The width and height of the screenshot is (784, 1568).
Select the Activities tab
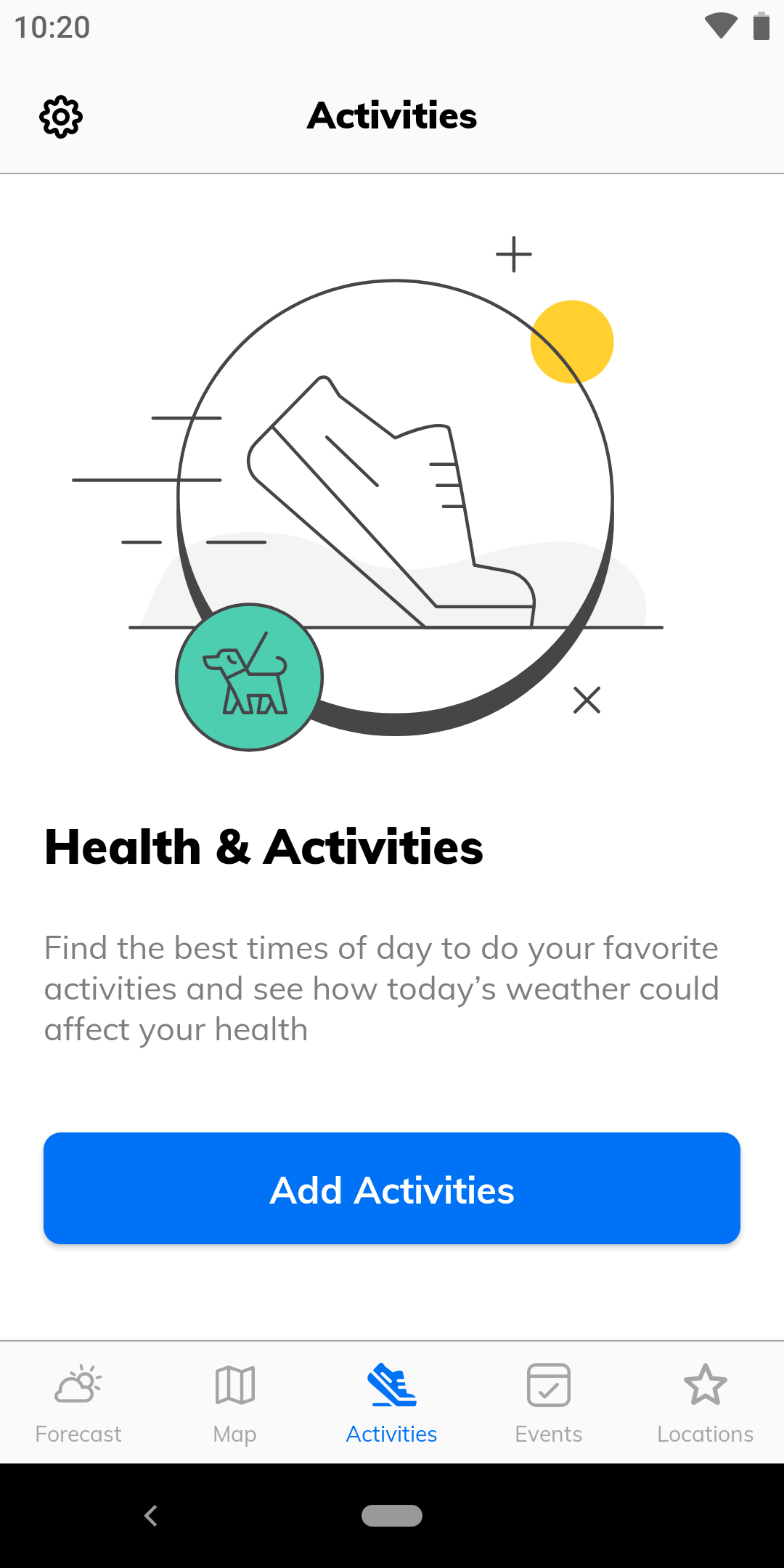[x=392, y=1402]
